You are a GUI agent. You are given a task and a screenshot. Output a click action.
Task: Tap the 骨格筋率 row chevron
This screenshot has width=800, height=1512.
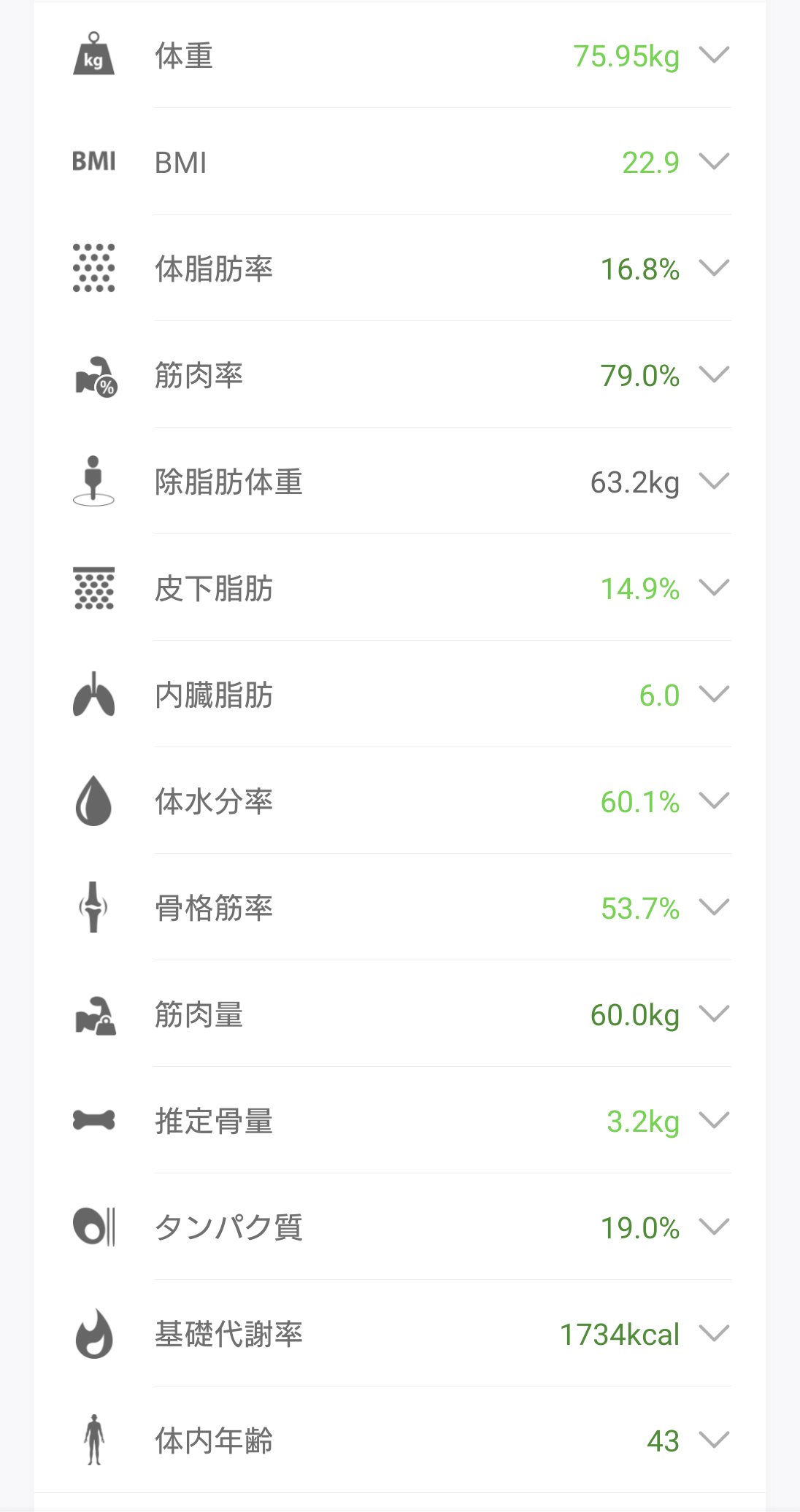tap(714, 907)
